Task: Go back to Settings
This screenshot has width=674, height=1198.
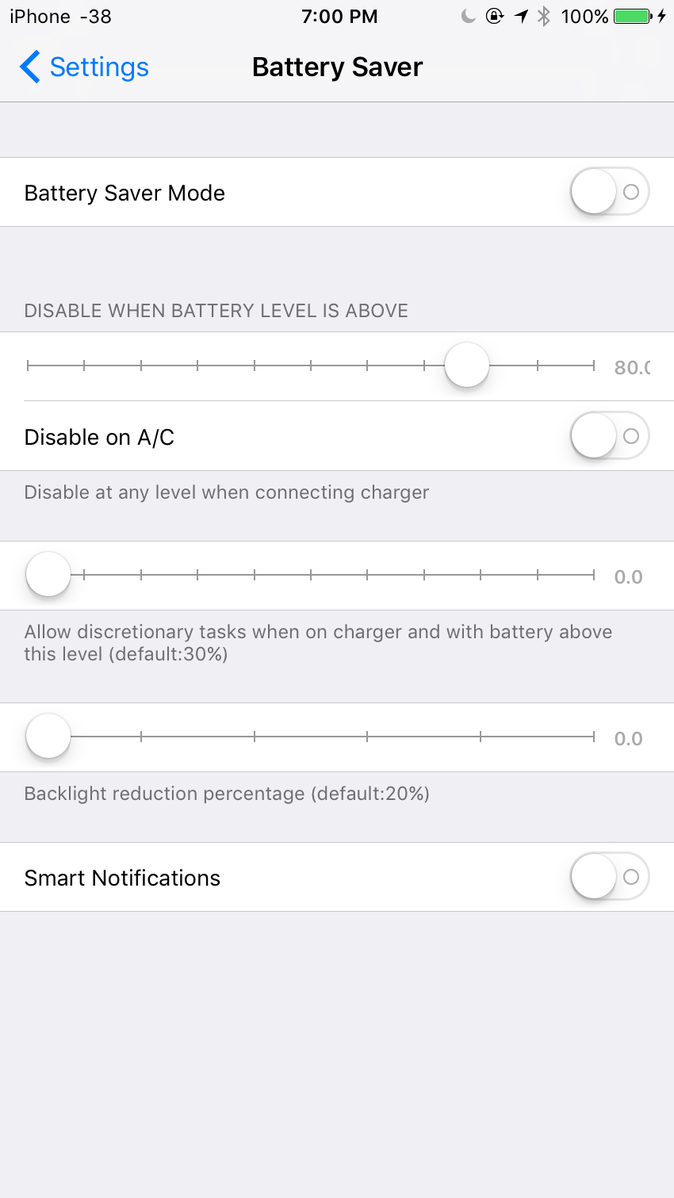Action: (x=84, y=67)
